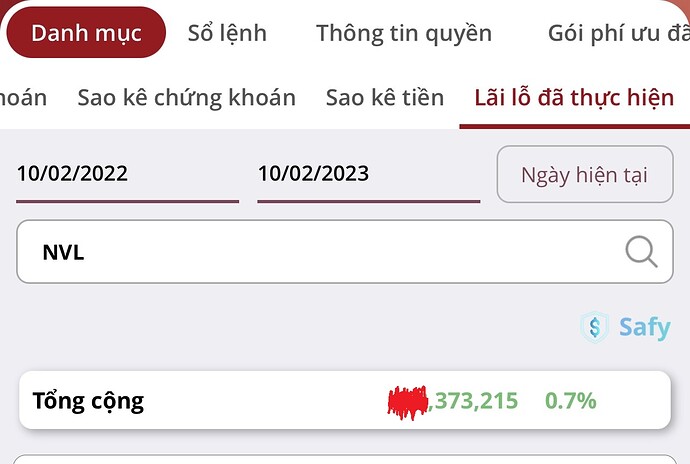Change the start date 10/02/2022
This screenshot has height=464, width=690.
pos(126,174)
